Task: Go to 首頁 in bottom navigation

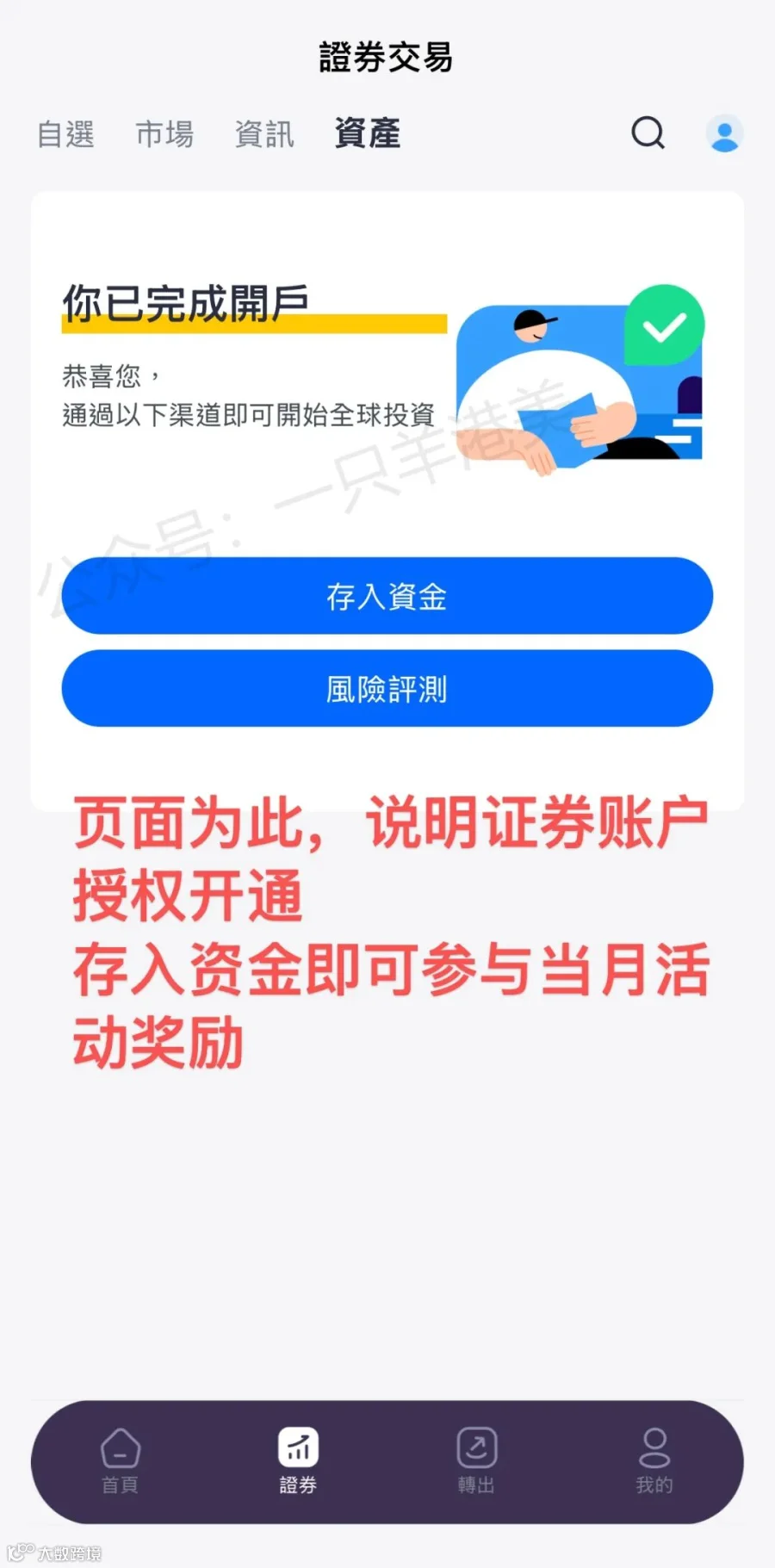Action: 120,1460
